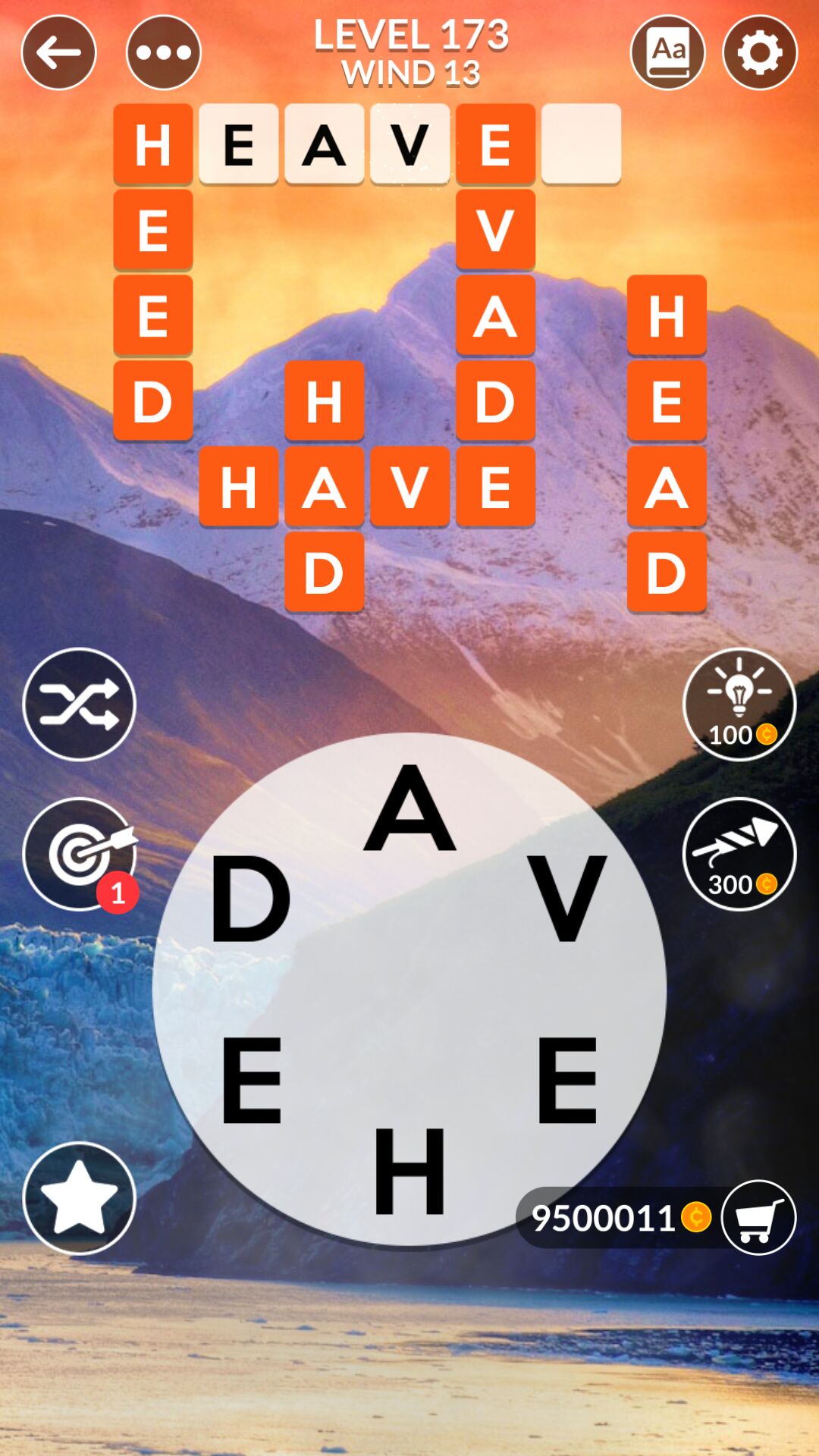Open the settings gear
Image resolution: width=819 pixels, height=1456 pixels.
(x=760, y=52)
